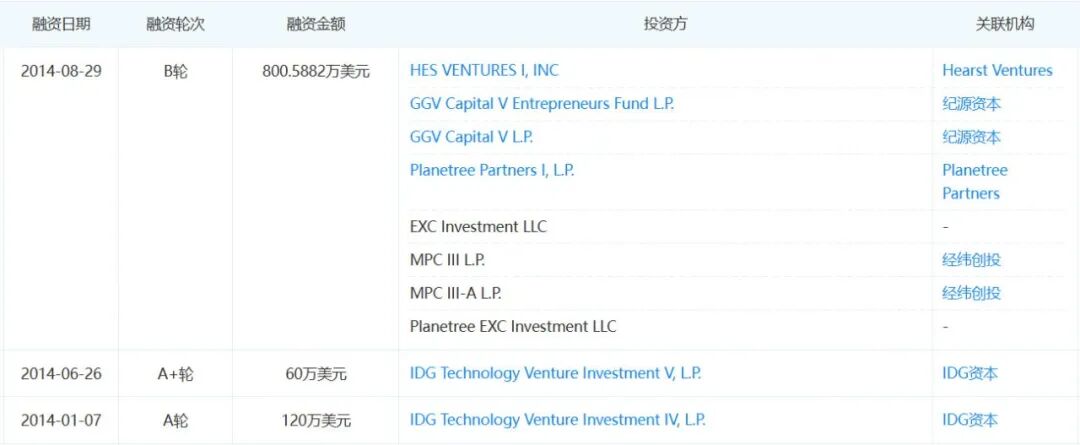Open Planetree Partners affiliated institution link
Screen dimensions: 1080x445
[974, 181]
